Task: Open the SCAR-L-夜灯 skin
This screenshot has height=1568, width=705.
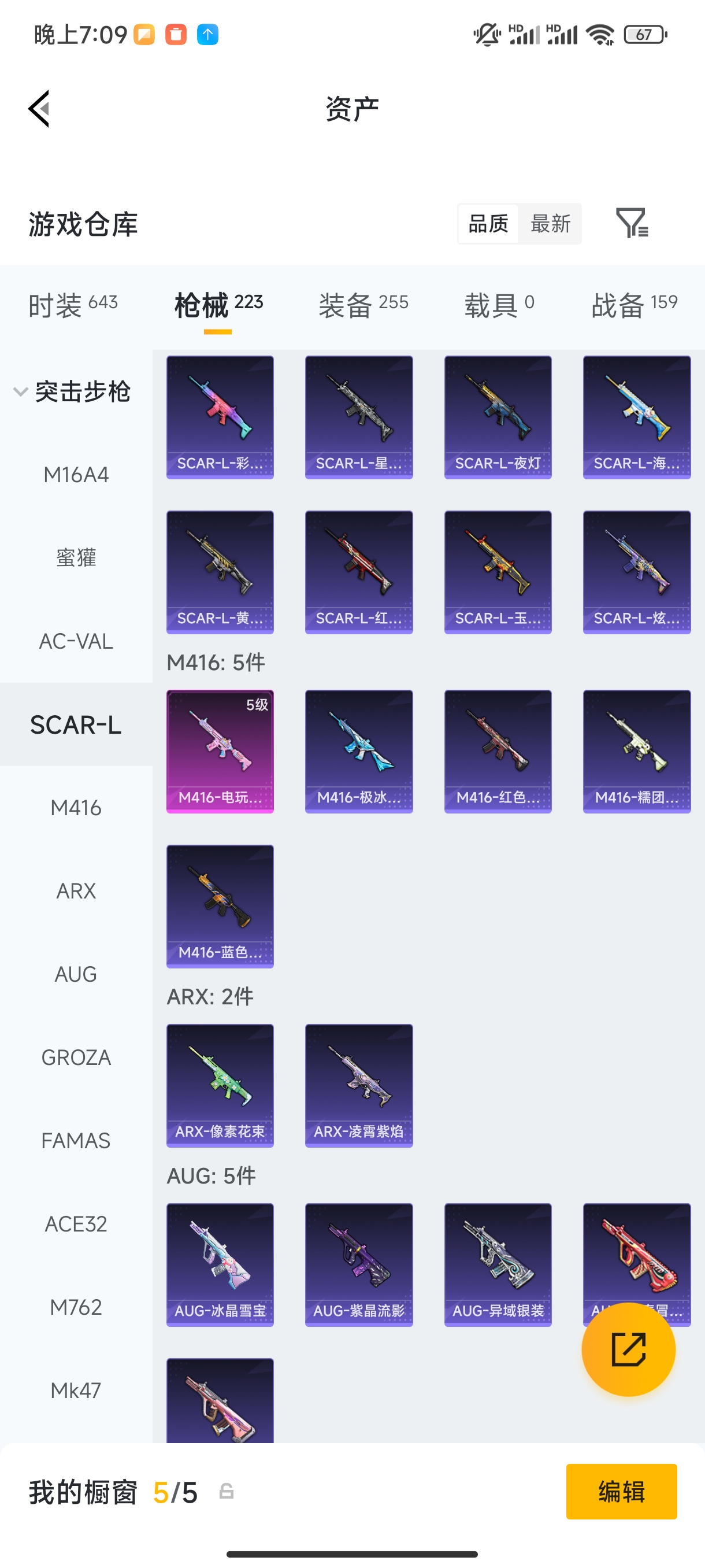Action: (x=498, y=417)
